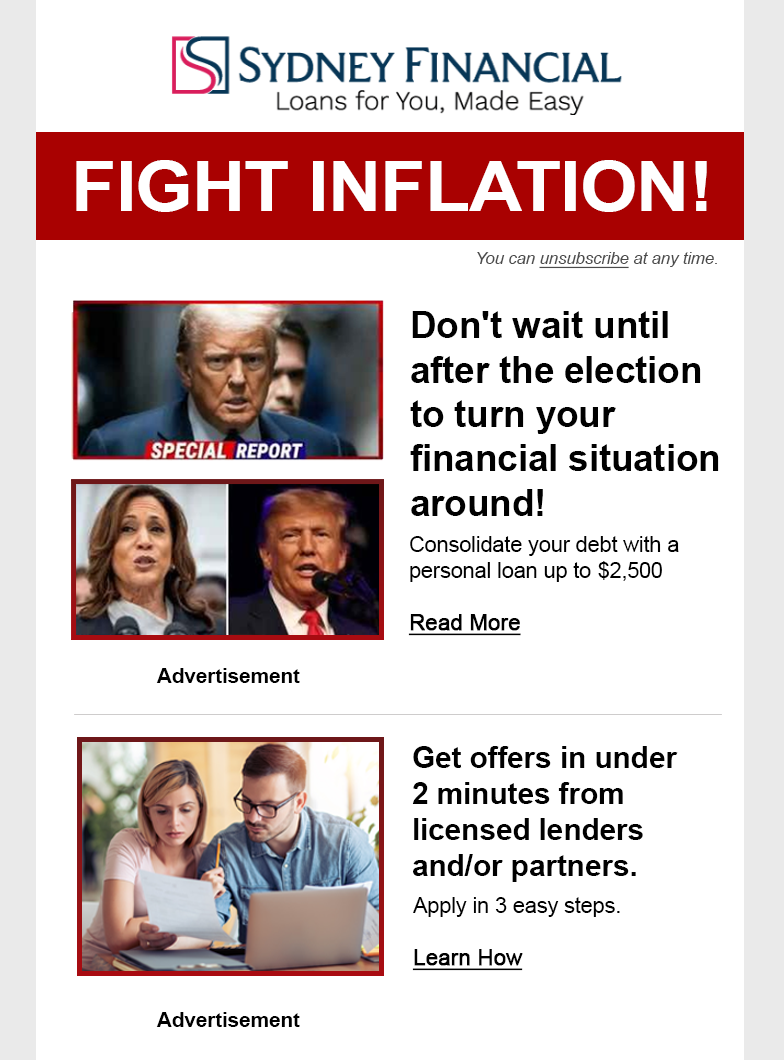Follow the Learn How link
The height and width of the screenshot is (1060, 784).
pos(467,958)
